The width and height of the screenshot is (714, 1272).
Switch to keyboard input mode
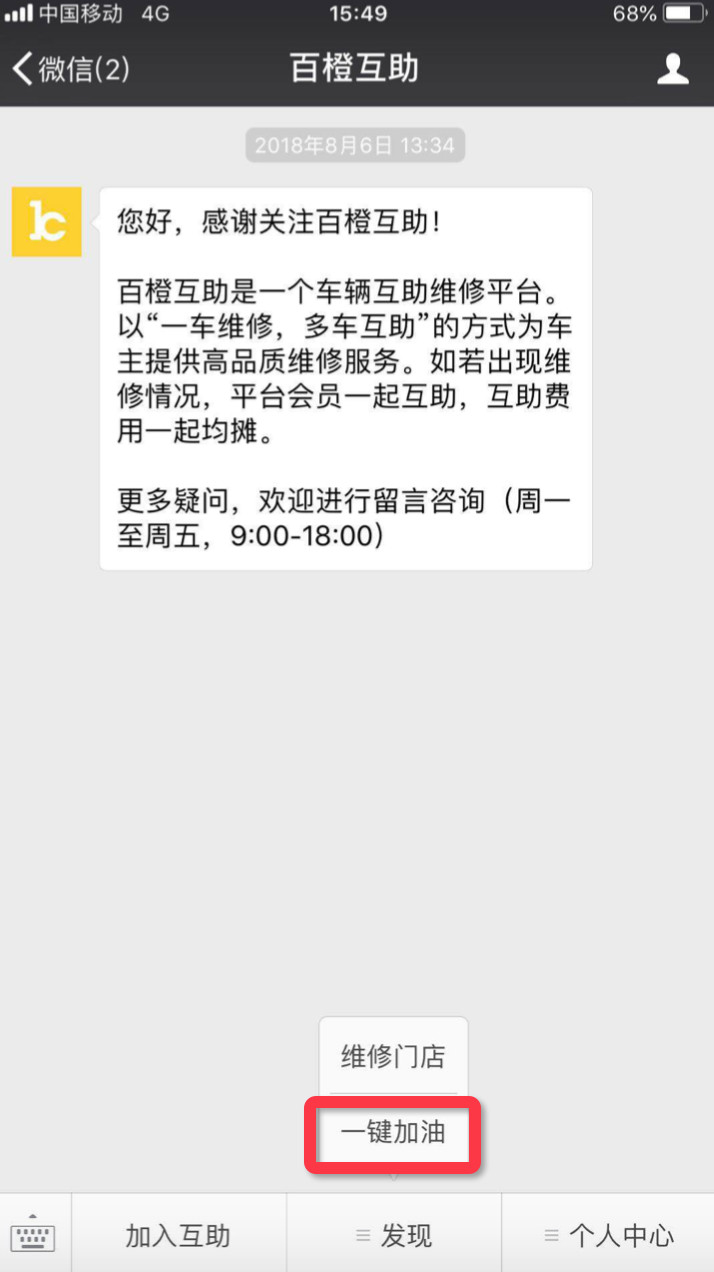pos(35,1234)
